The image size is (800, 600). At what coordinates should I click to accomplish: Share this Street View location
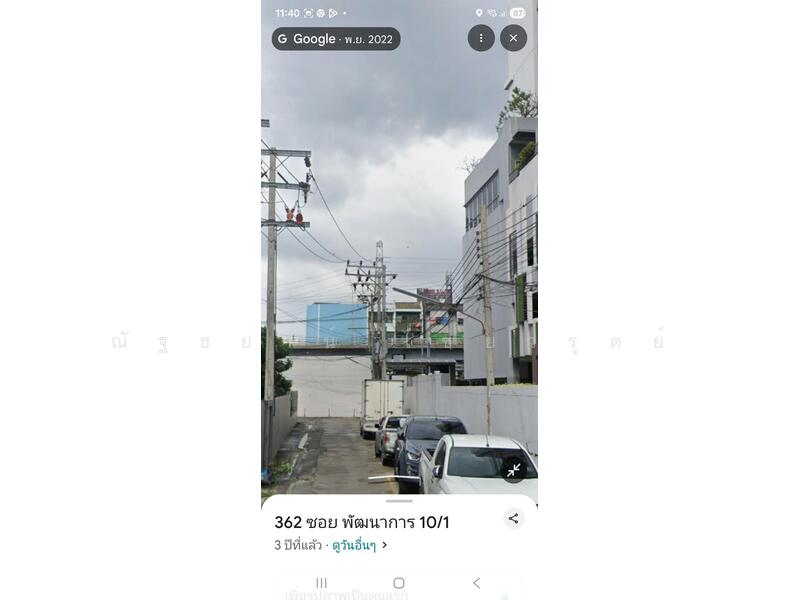click(x=513, y=518)
